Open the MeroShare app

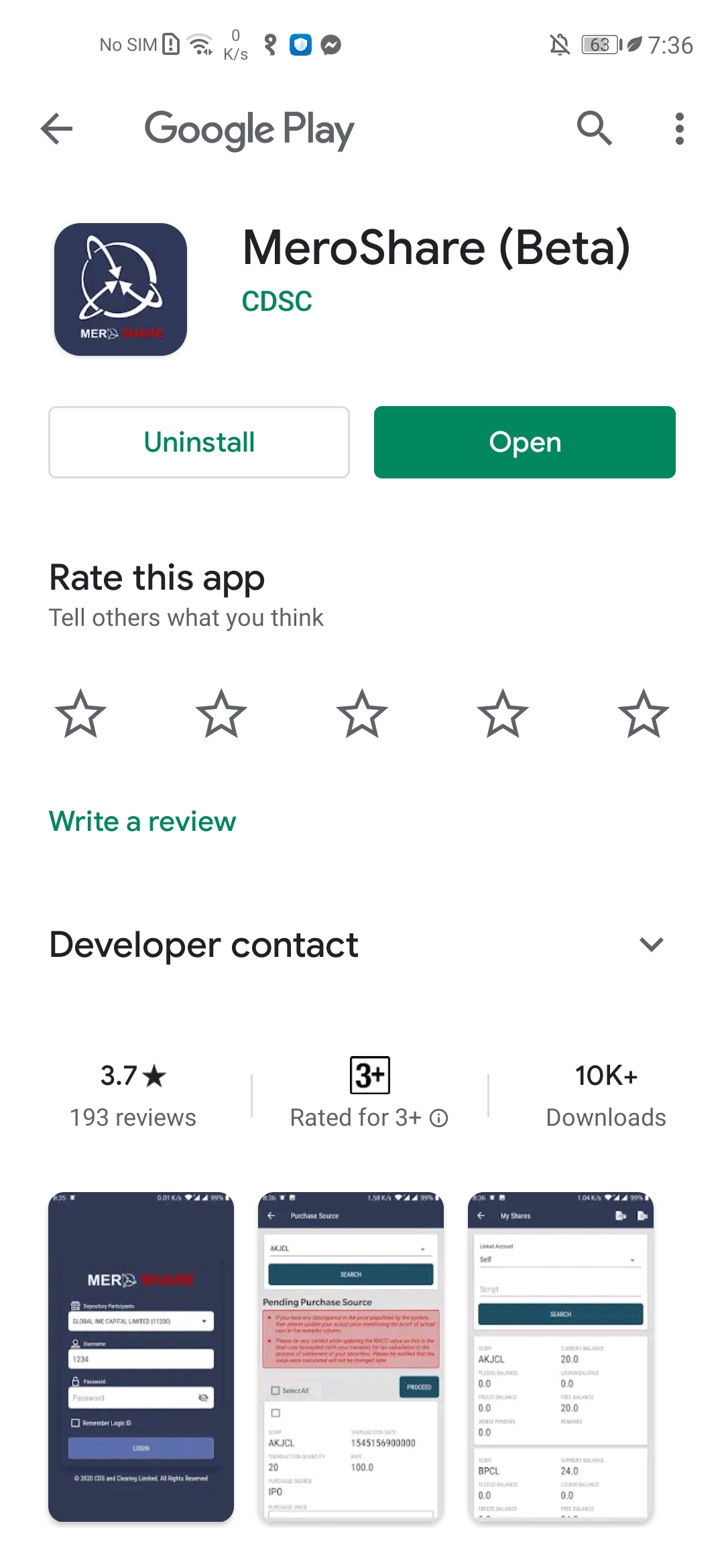pos(524,442)
